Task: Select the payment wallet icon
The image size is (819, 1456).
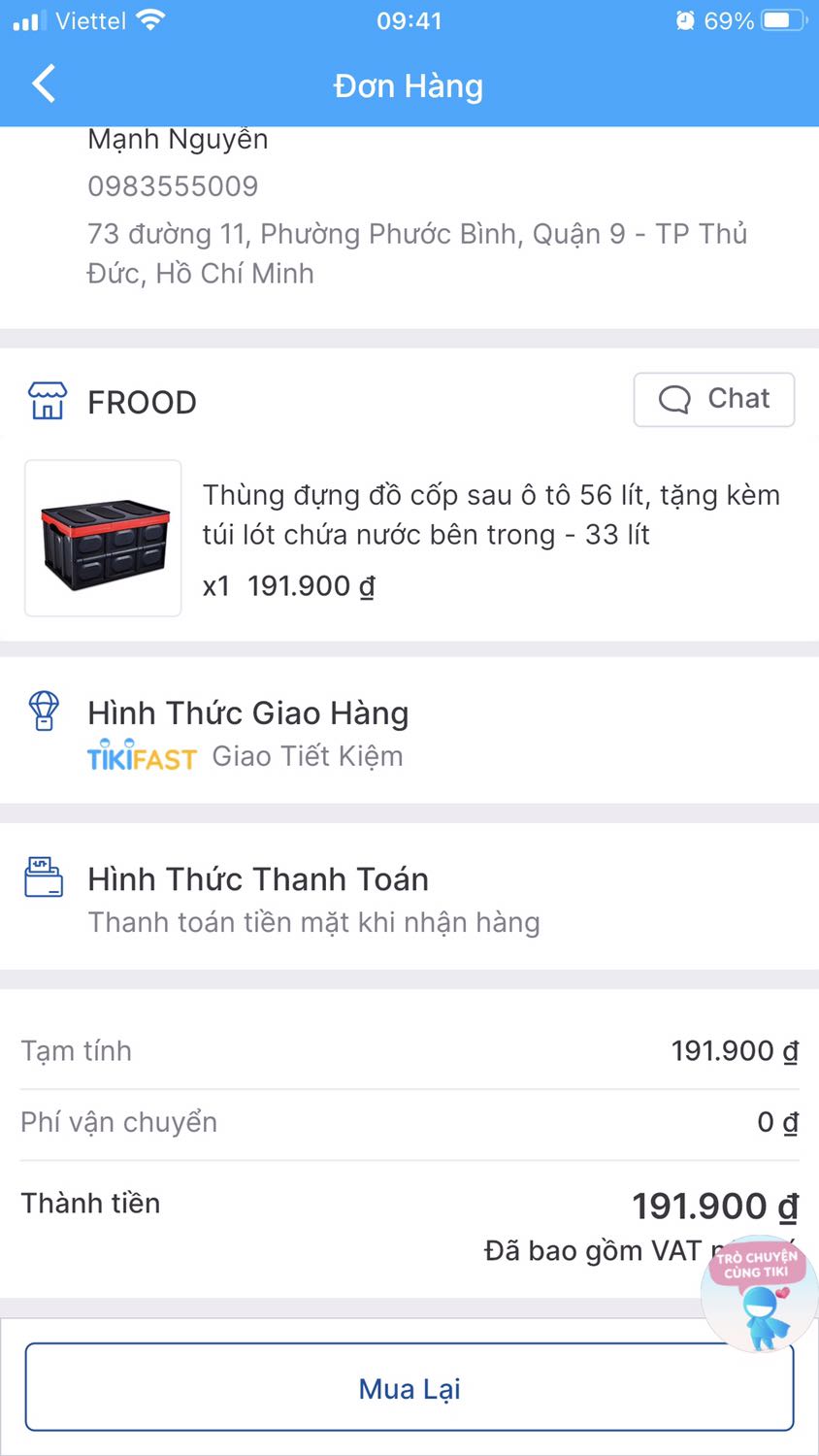Action: pos(43,877)
